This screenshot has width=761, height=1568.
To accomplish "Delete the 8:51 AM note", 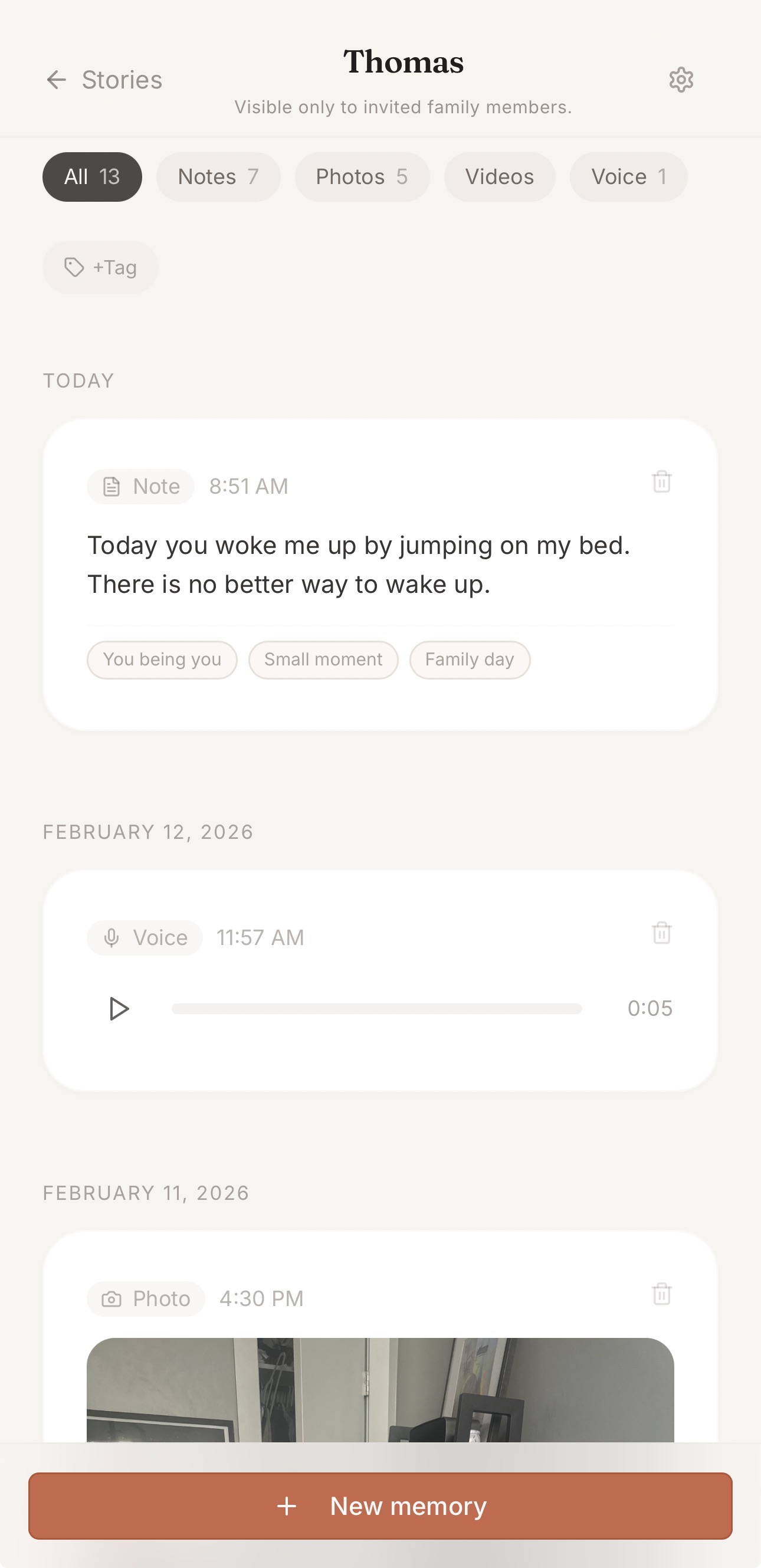I will pyautogui.click(x=661, y=481).
